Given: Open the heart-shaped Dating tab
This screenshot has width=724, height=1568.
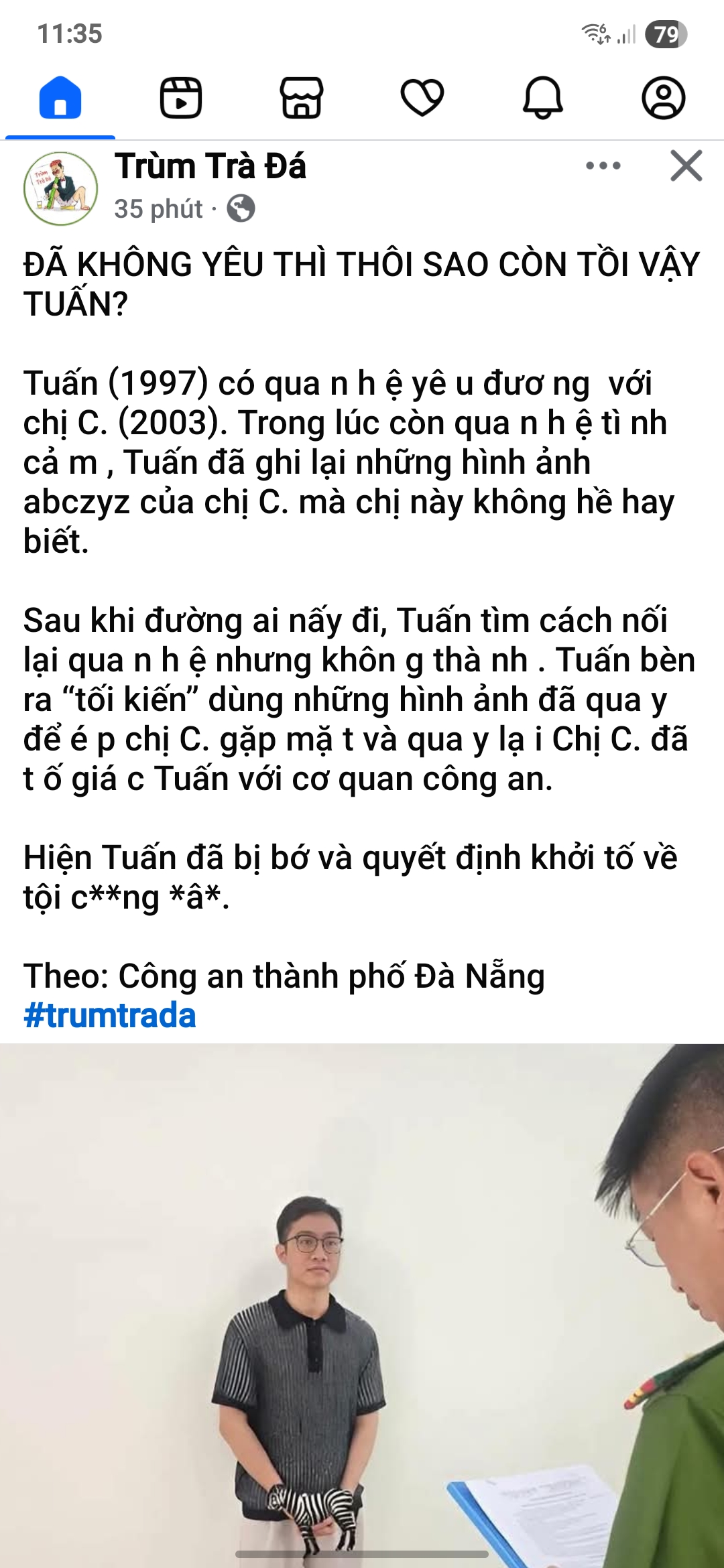Looking at the screenshot, I should 422,98.
